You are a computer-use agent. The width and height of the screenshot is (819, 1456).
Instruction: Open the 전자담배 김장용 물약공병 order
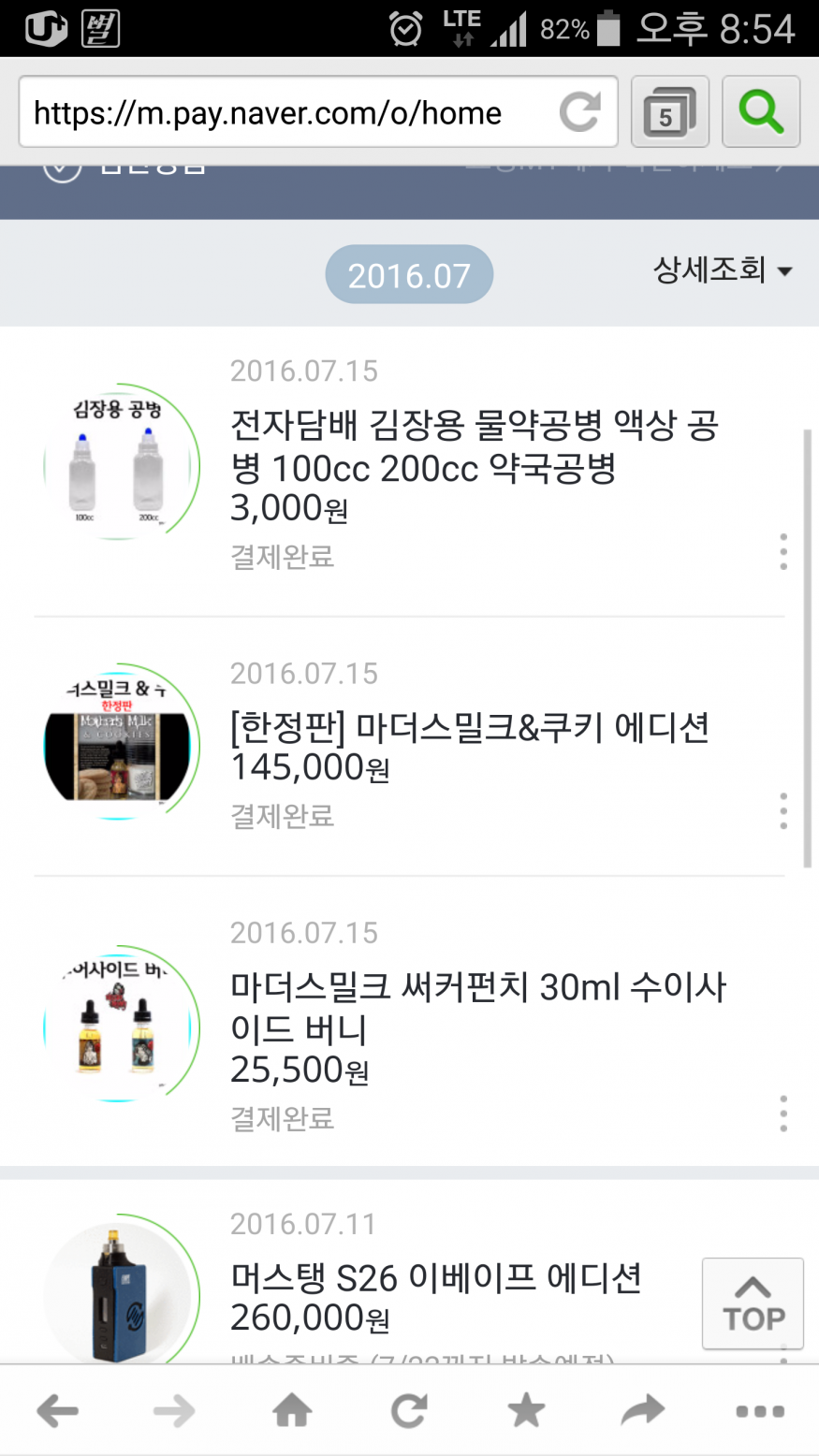coord(474,446)
